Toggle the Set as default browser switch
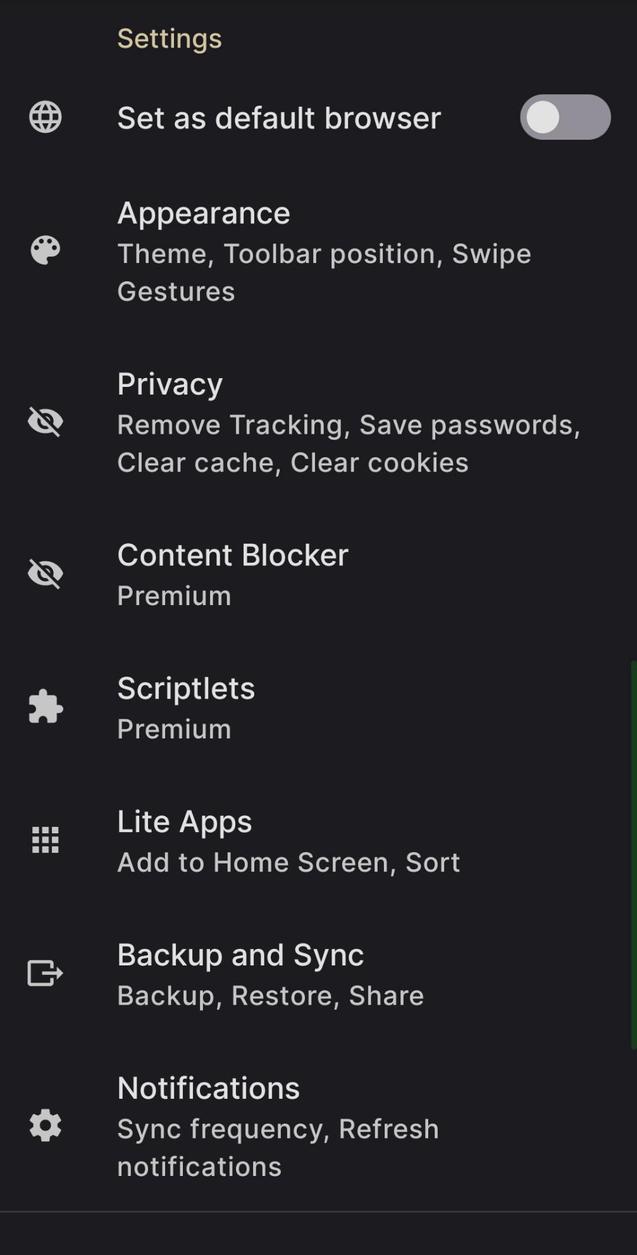Screen dimensions: 637x1255 pyautogui.click(x=564, y=118)
